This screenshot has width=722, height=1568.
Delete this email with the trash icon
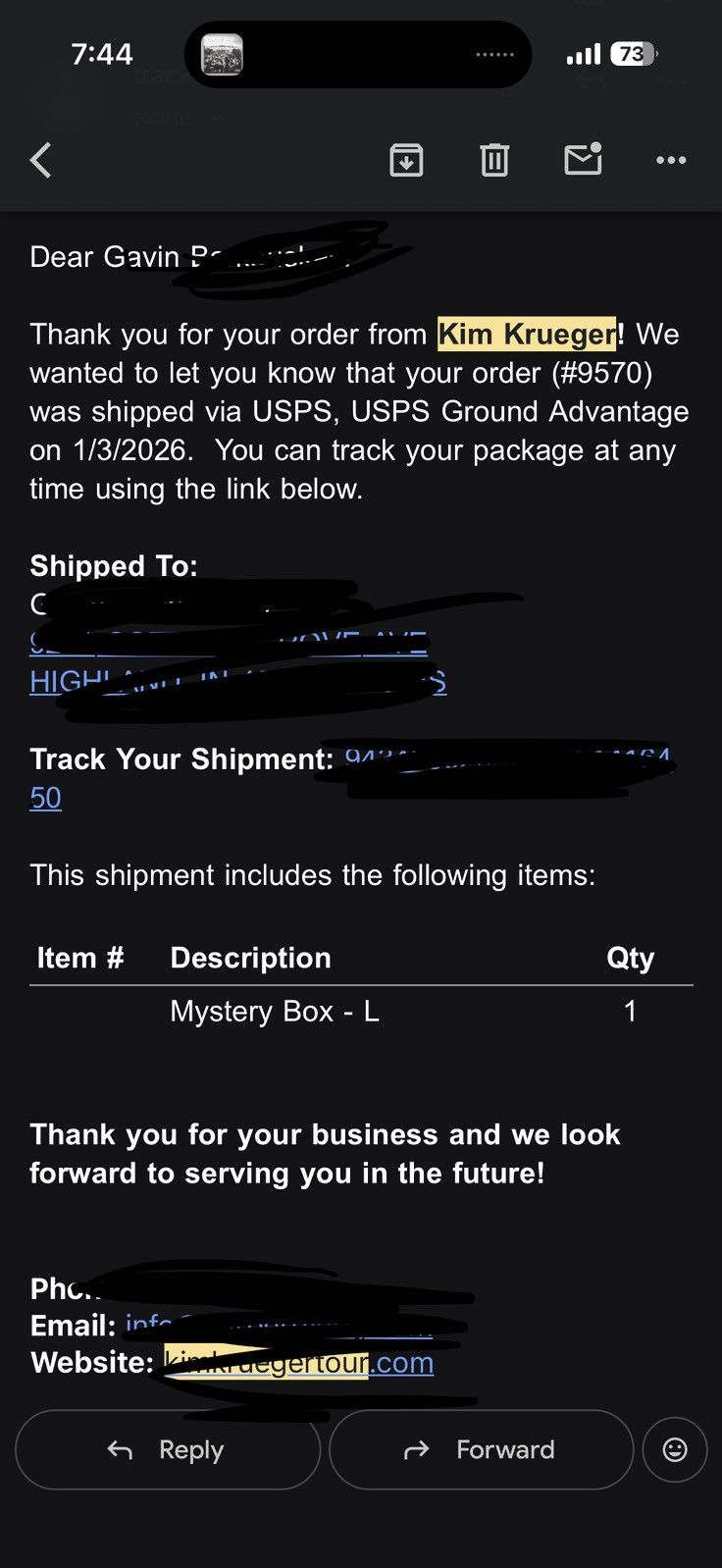pos(494,160)
